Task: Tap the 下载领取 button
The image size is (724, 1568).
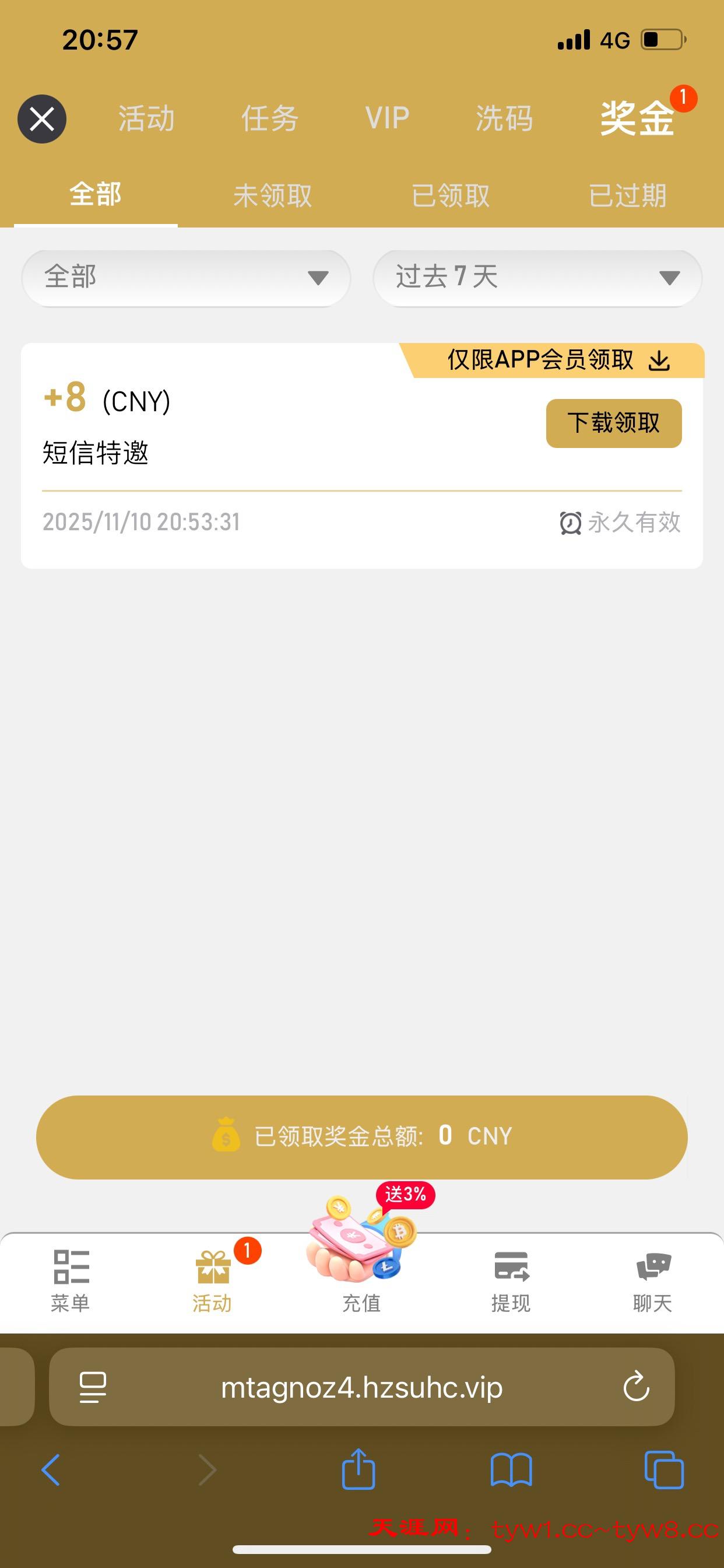Action: (613, 423)
